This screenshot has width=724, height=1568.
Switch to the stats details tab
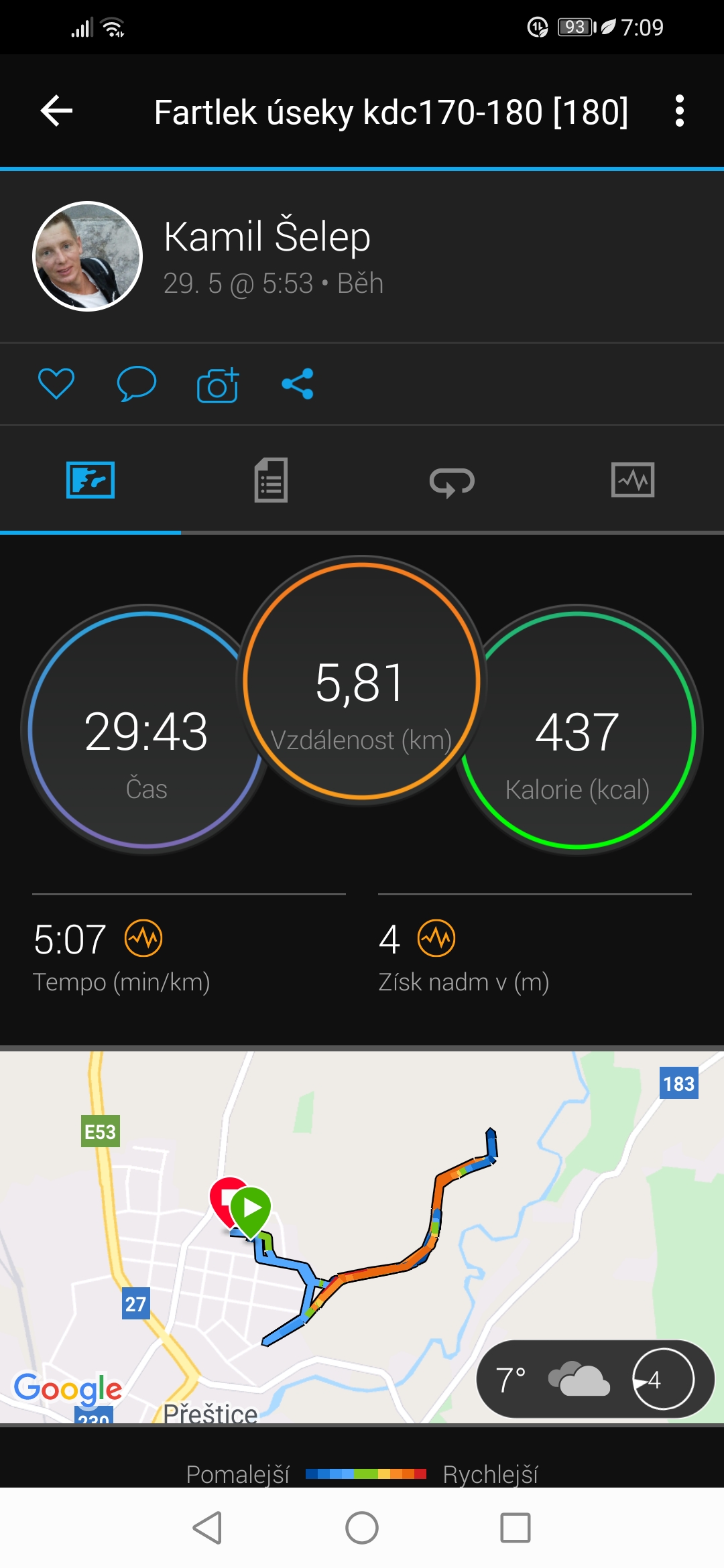[271, 480]
